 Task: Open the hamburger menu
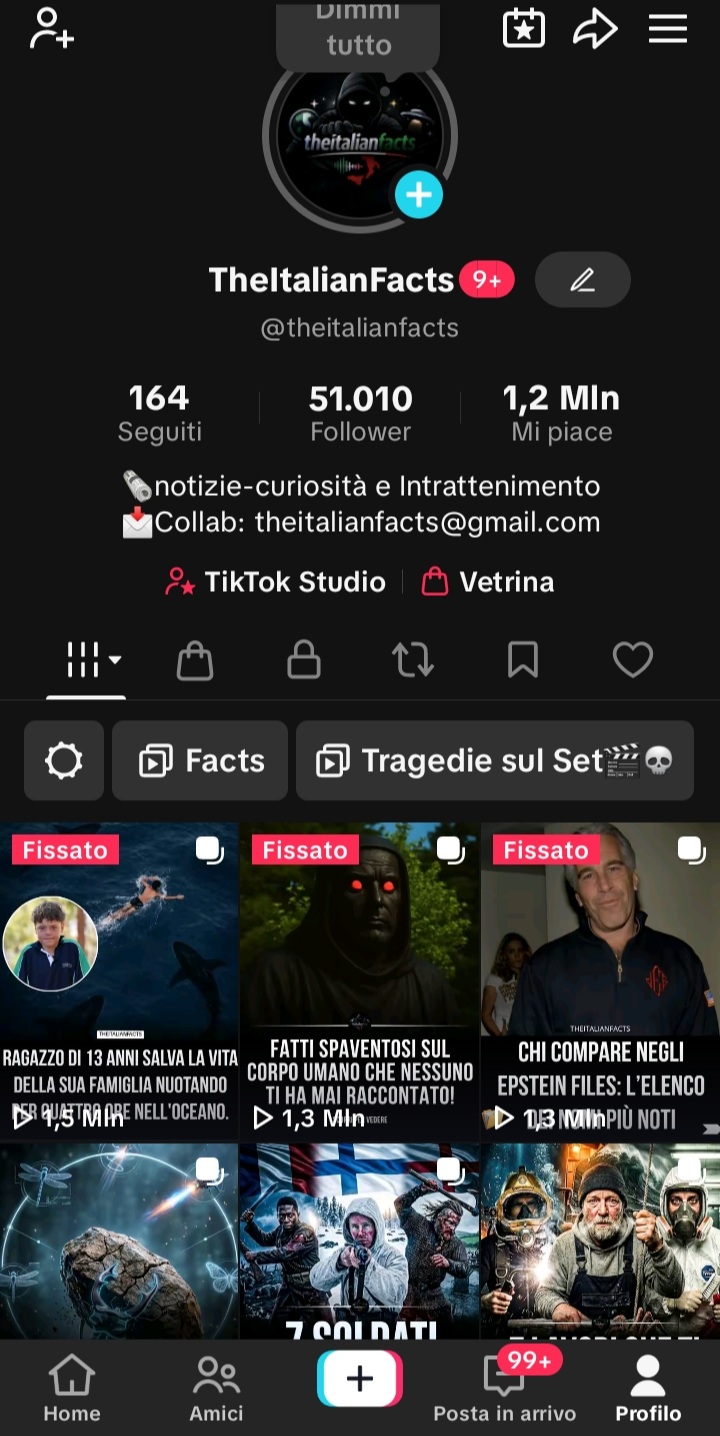pos(667,29)
